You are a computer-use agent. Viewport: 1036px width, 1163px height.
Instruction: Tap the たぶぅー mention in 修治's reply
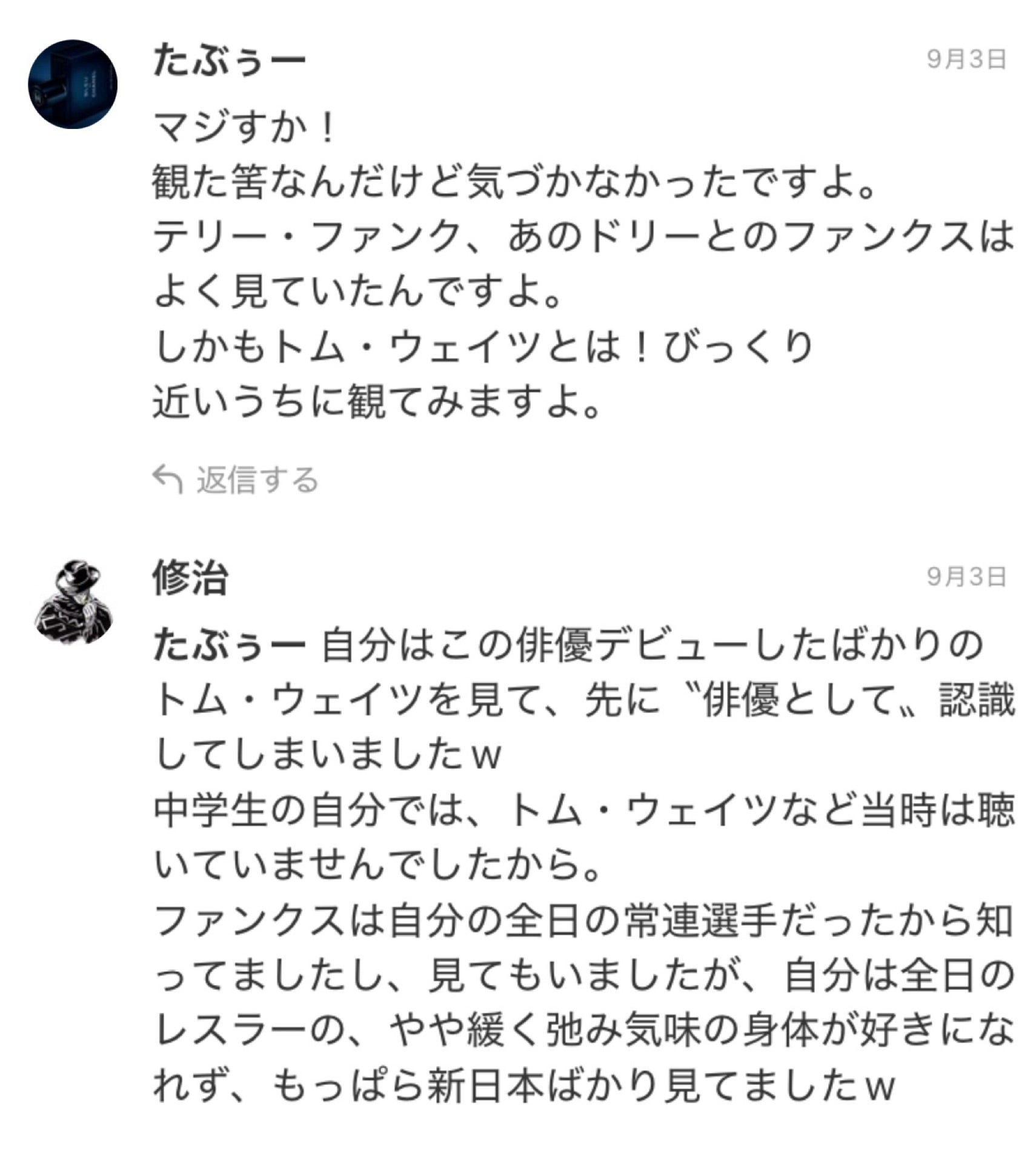(228, 646)
